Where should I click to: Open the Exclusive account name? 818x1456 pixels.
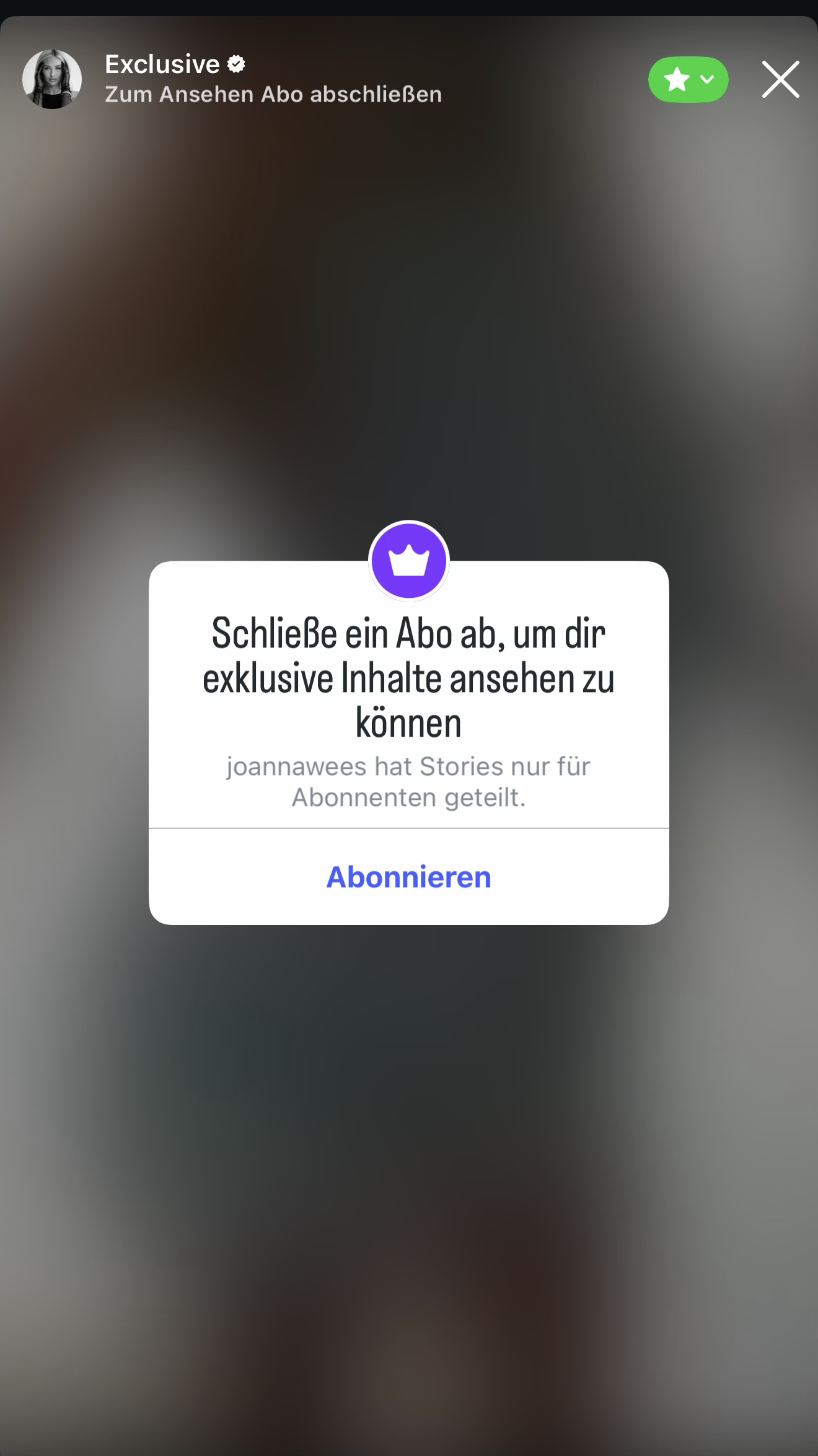click(x=162, y=64)
